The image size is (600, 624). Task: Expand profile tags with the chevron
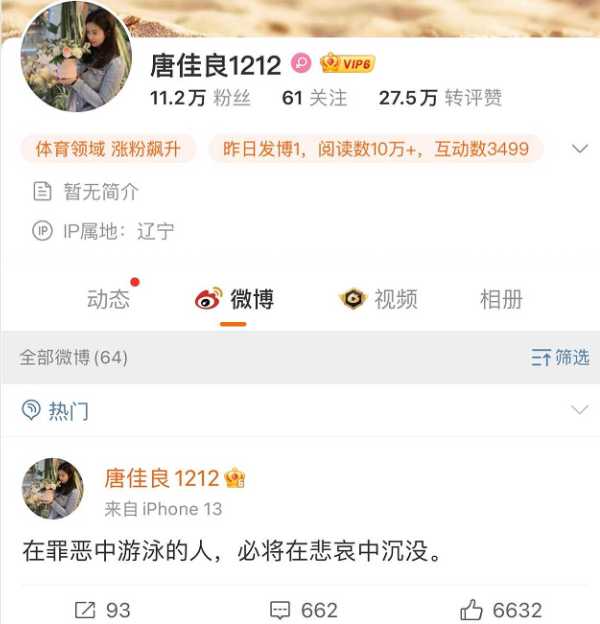coord(579,150)
